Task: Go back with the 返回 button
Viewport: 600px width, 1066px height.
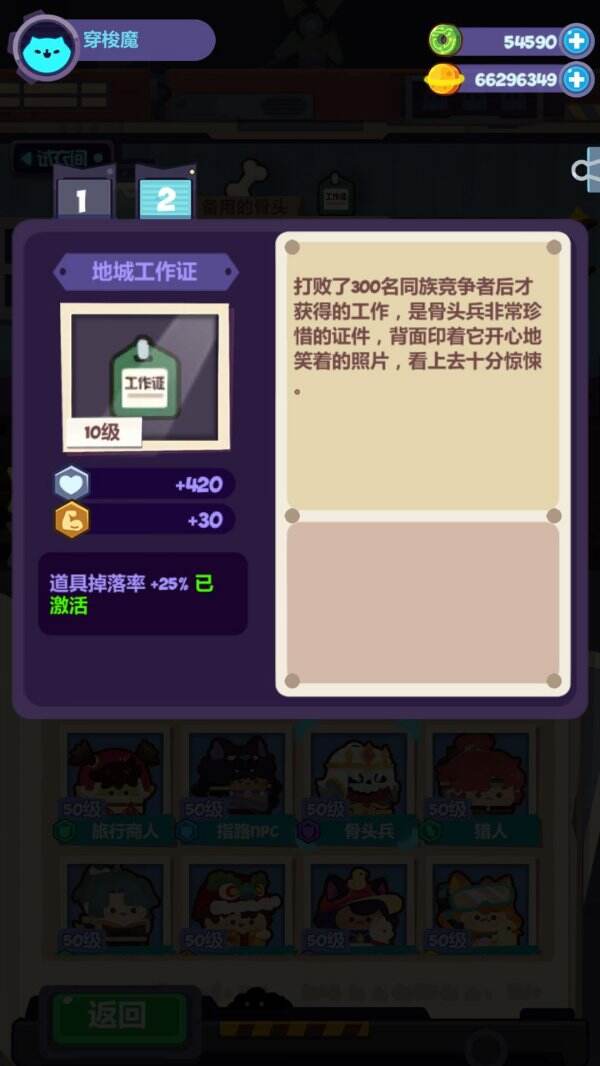Action: (x=118, y=1017)
